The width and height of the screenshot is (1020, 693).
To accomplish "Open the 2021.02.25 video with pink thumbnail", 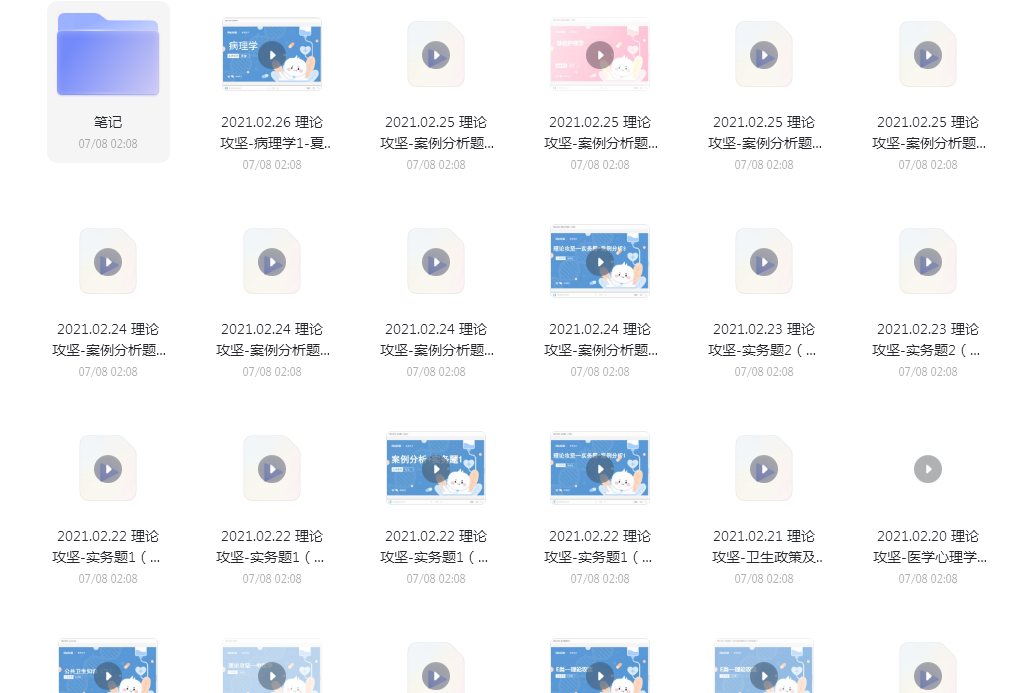I will tap(600, 55).
